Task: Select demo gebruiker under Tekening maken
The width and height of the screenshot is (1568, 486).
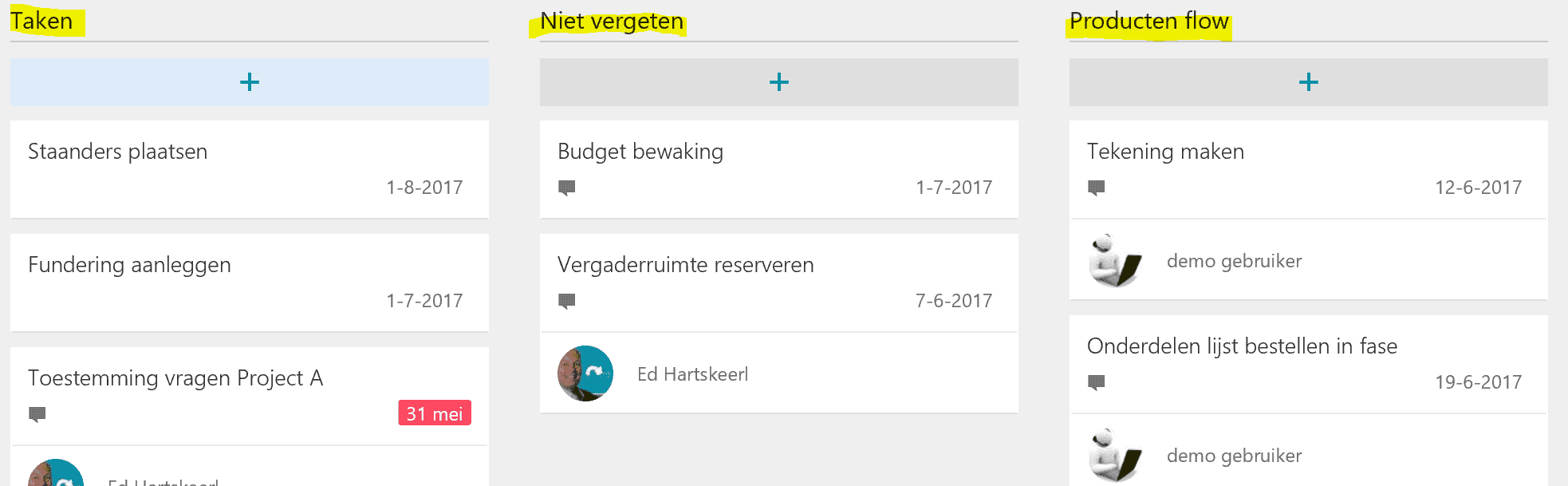Action: pos(1234,261)
